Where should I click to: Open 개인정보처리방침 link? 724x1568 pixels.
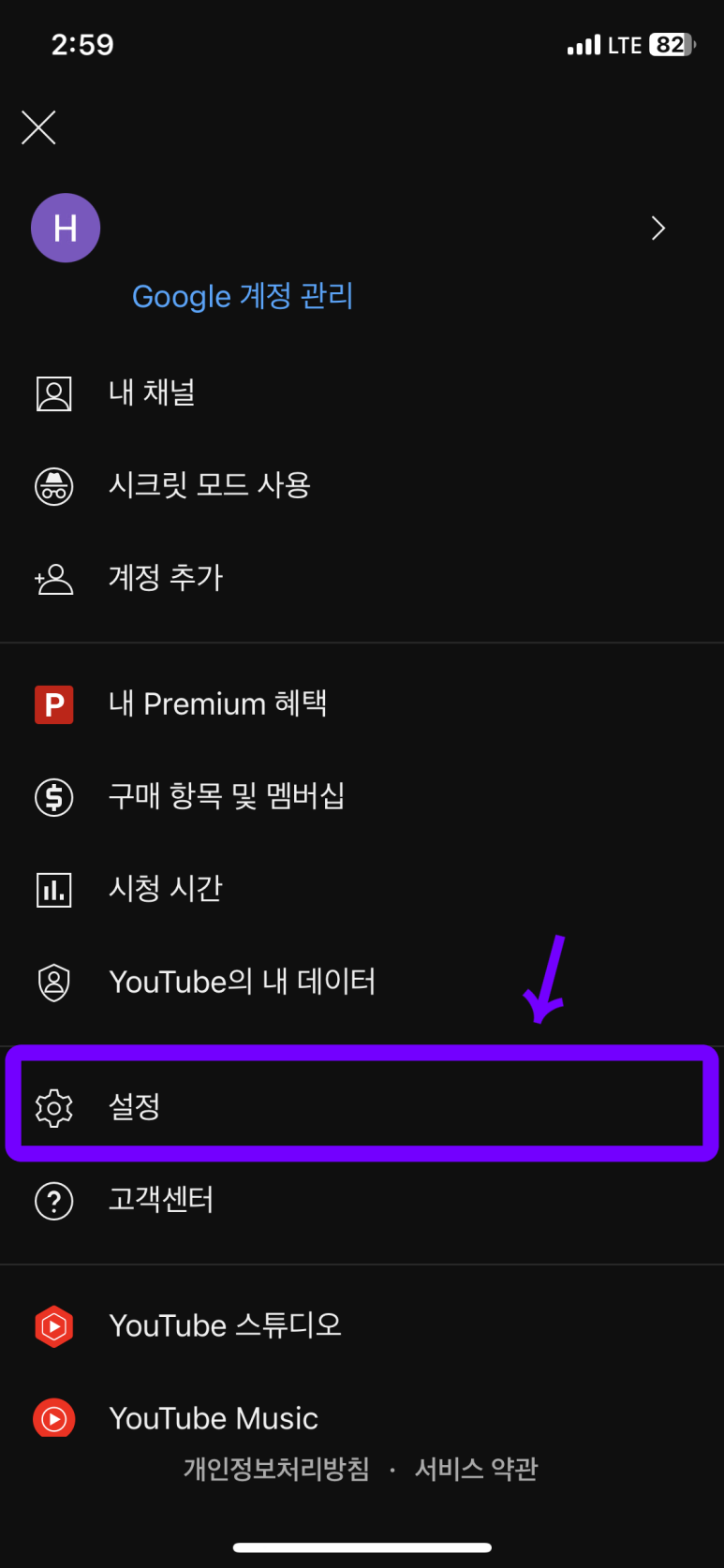276,1468
